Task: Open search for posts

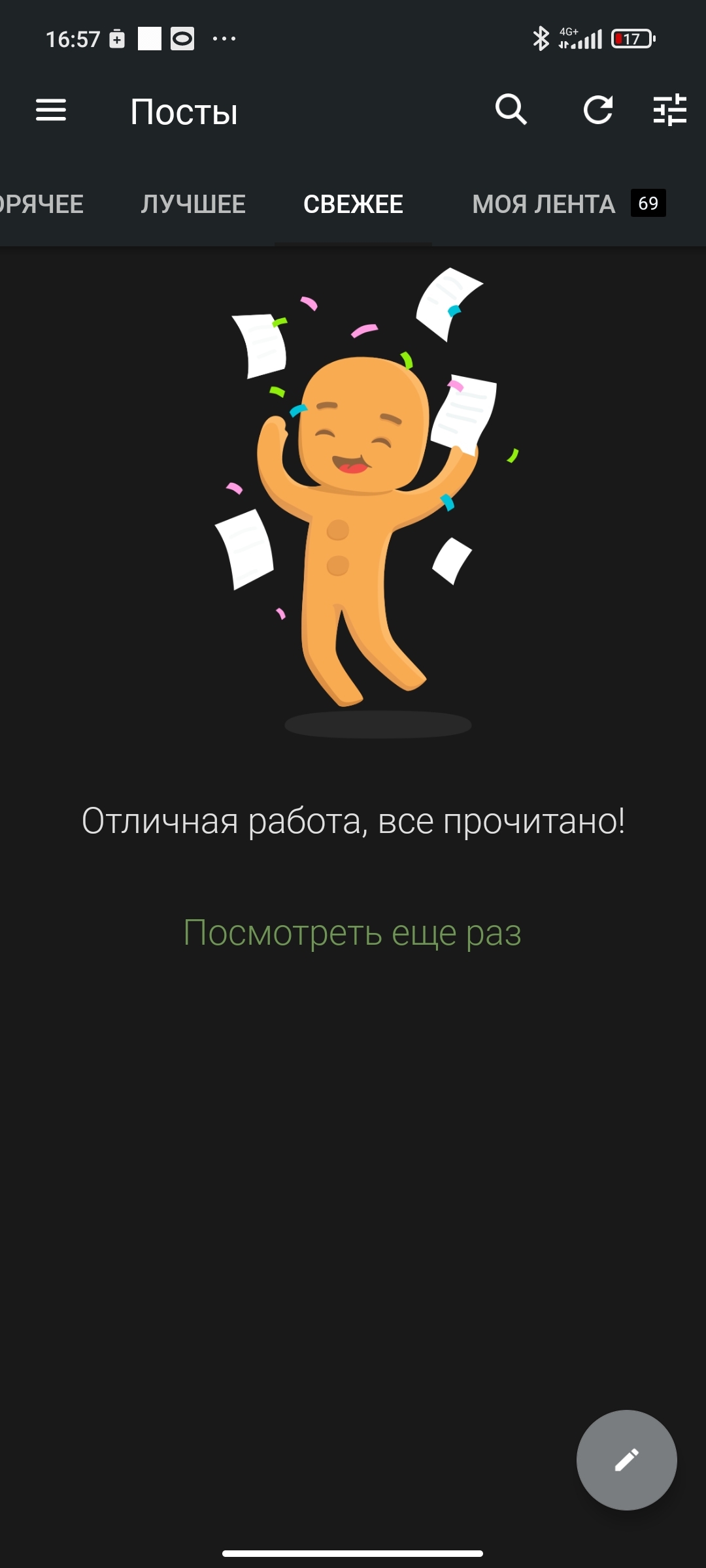Action: coord(511,110)
